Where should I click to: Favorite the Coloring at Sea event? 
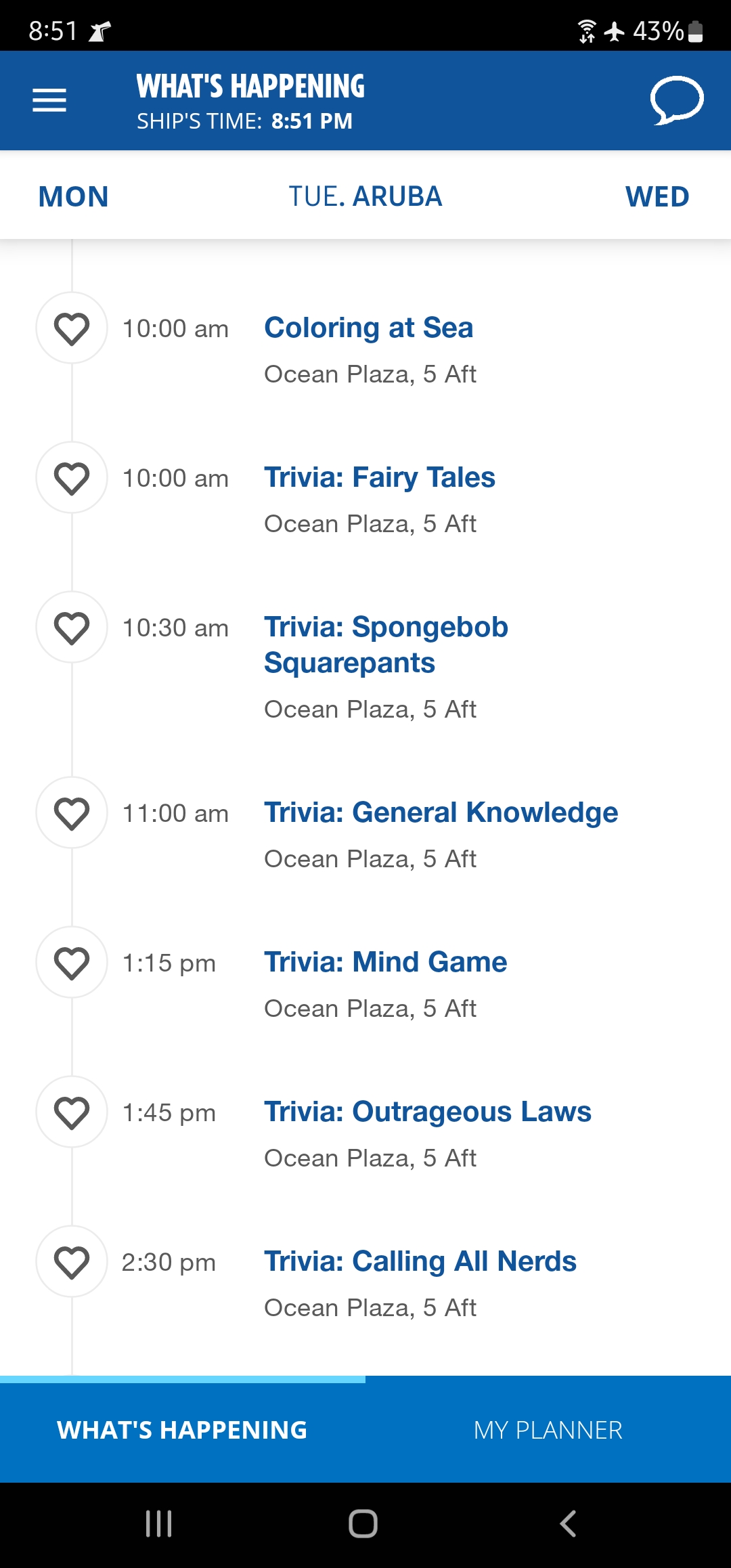click(x=72, y=328)
